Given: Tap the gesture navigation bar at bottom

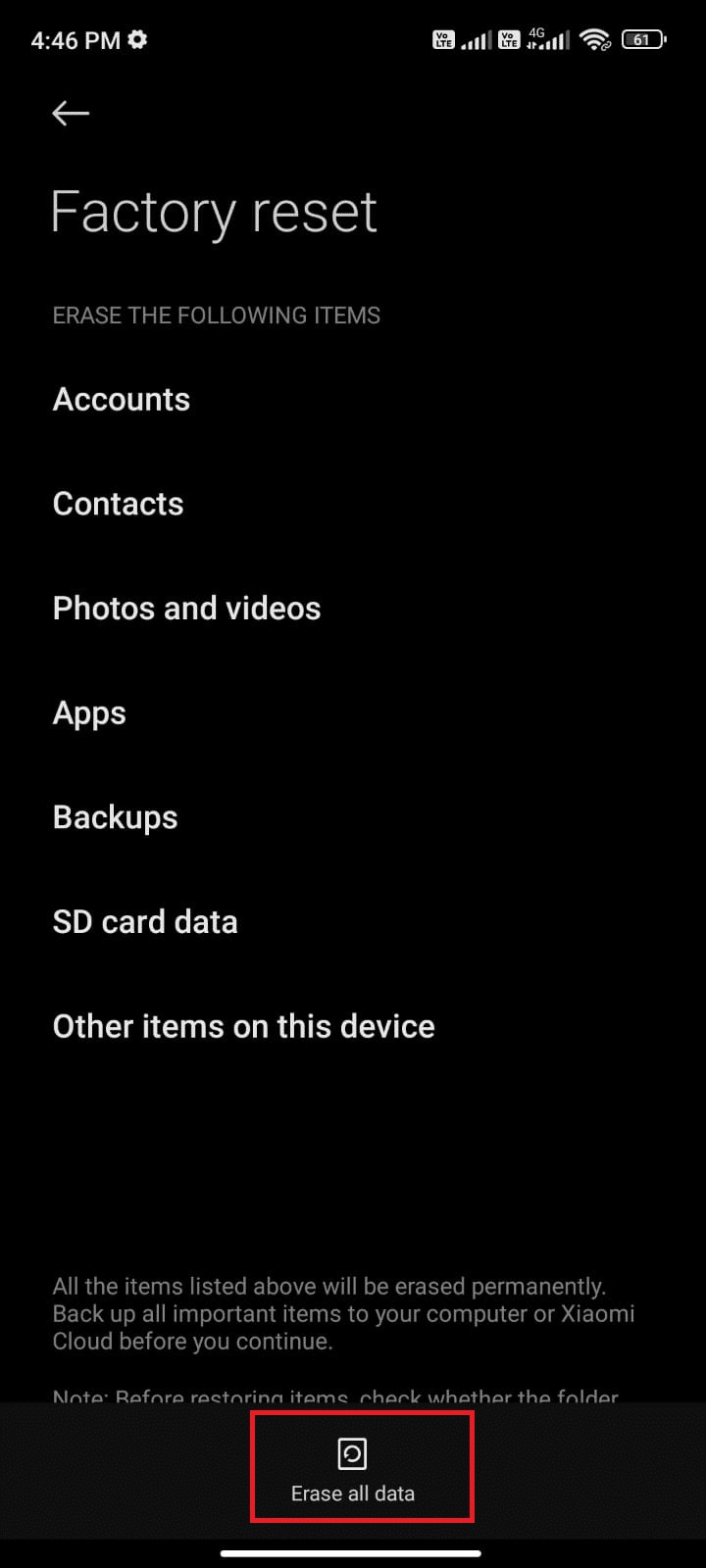Looking at the screenshot, I should [x=353, y=1553].
